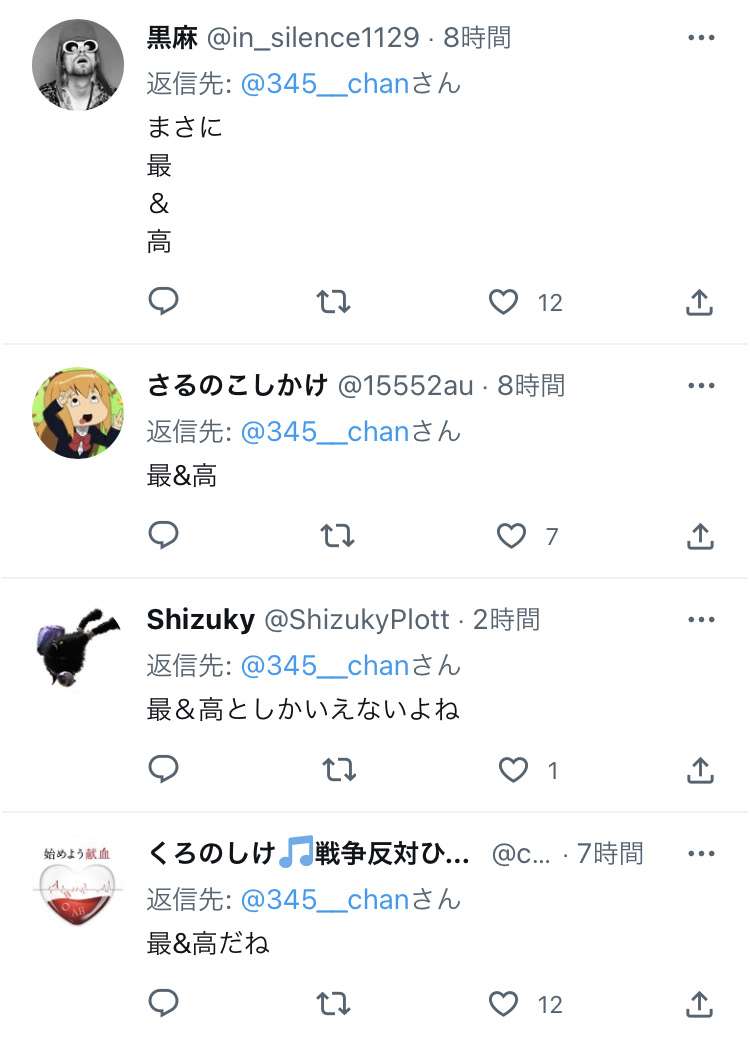Reply to くろのしけ's tweet
Screen dimensions: 750x1044
tap(163, 1003)
